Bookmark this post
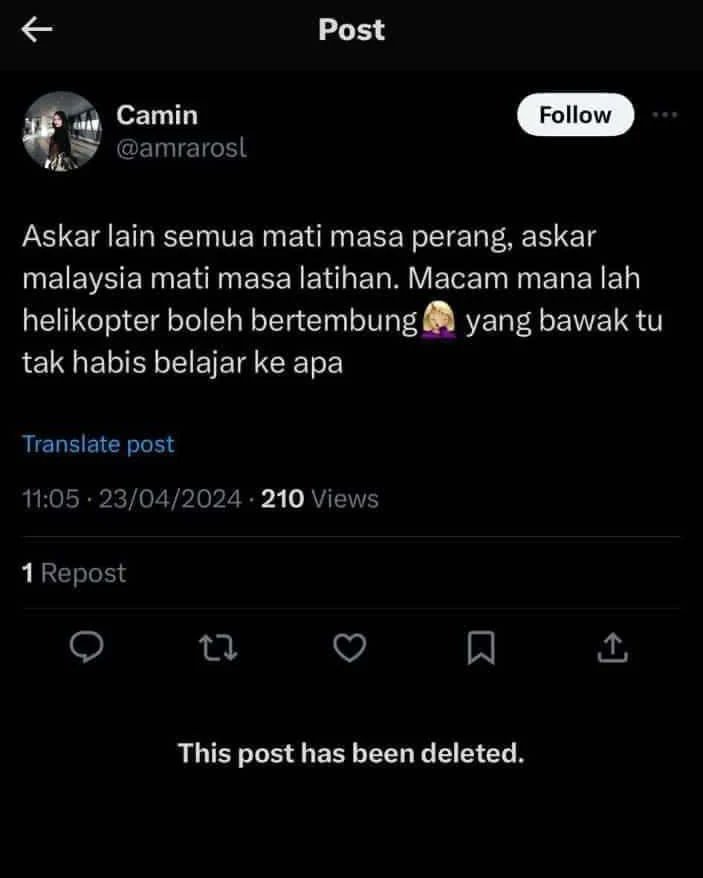The image size is (703, 878). coord(481,649)
